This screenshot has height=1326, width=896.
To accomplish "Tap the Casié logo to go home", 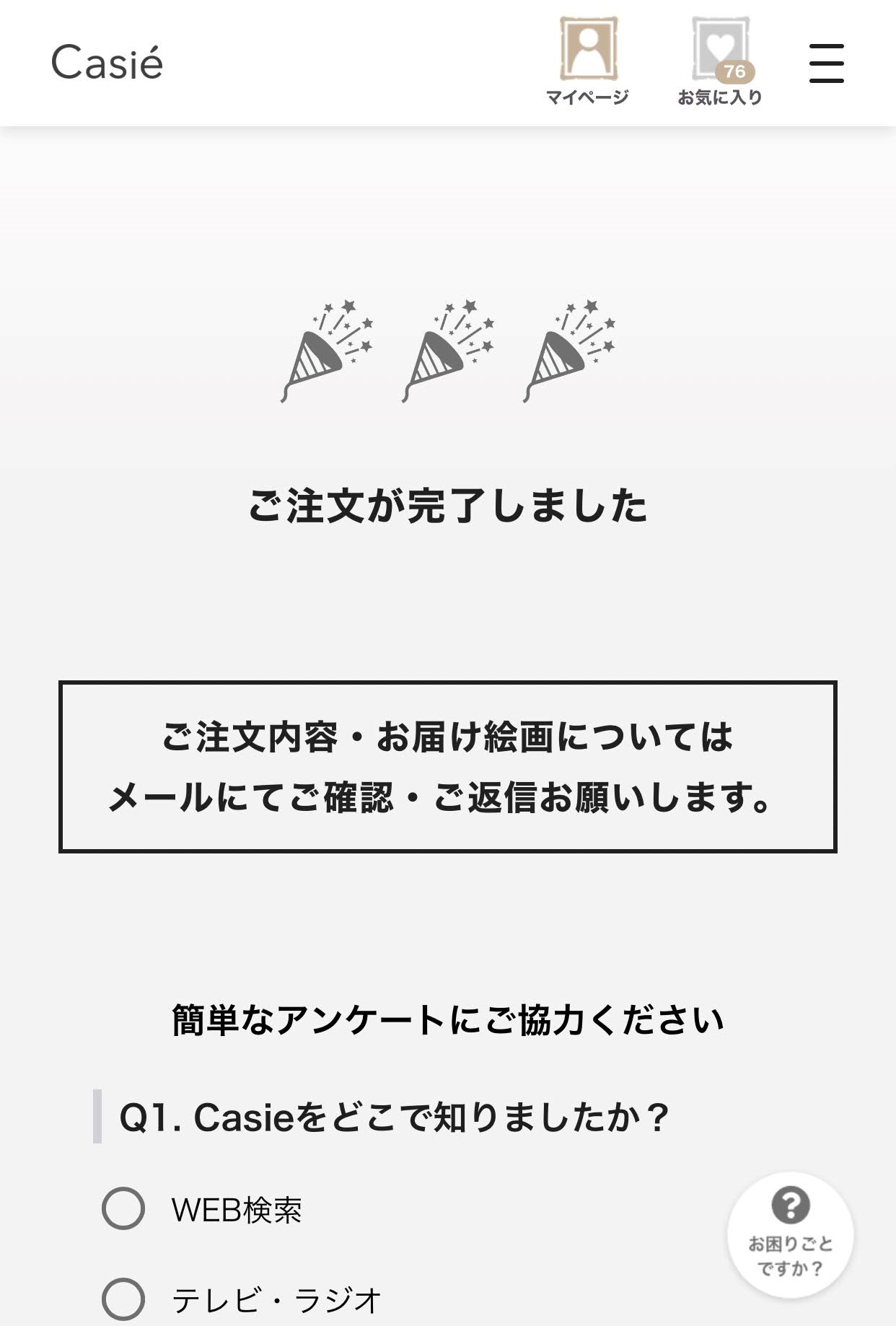I will [x=107, y=62].
